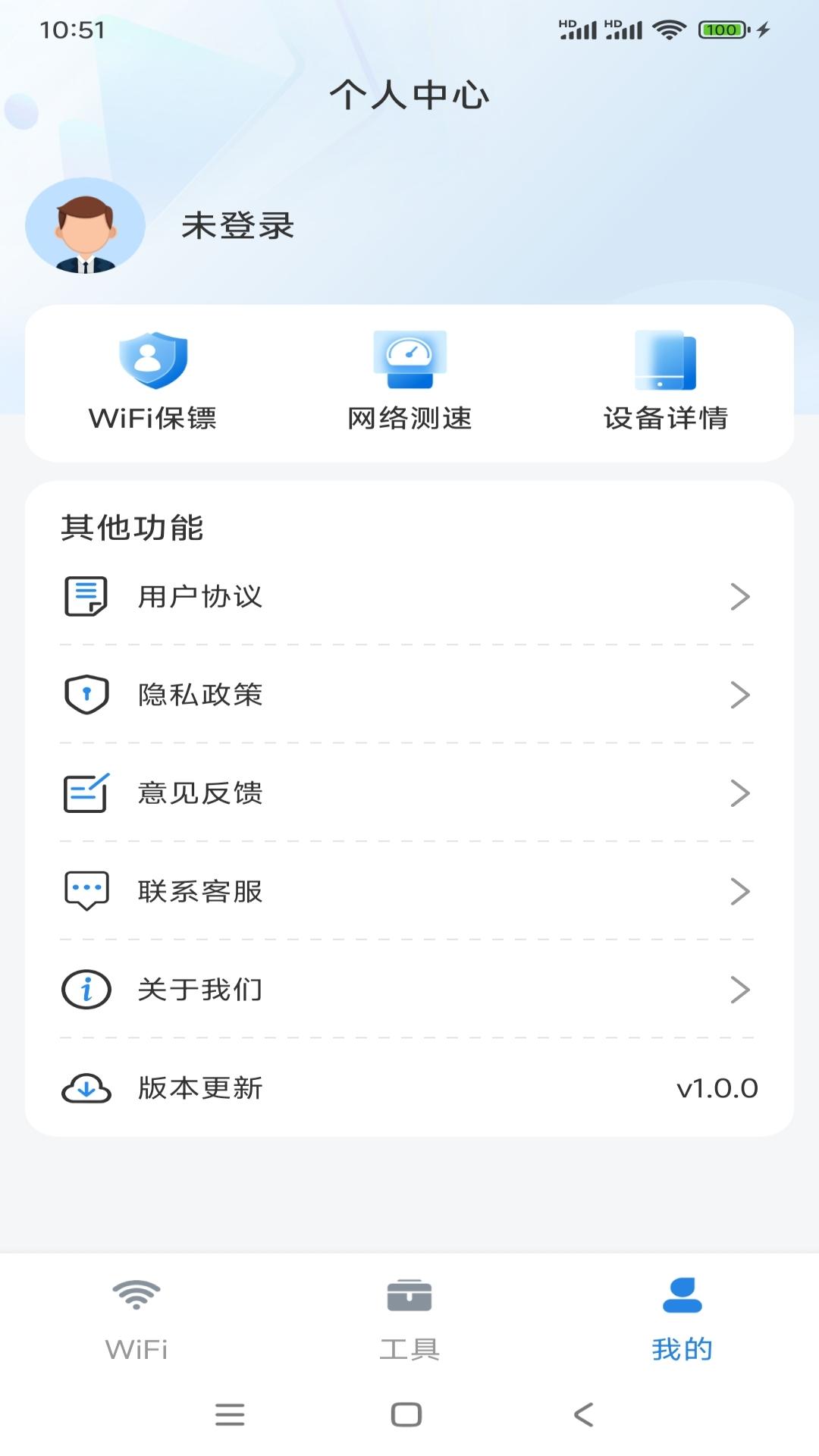
Task: Switch to the WiFi tab
Action: tap(136, 1318)
